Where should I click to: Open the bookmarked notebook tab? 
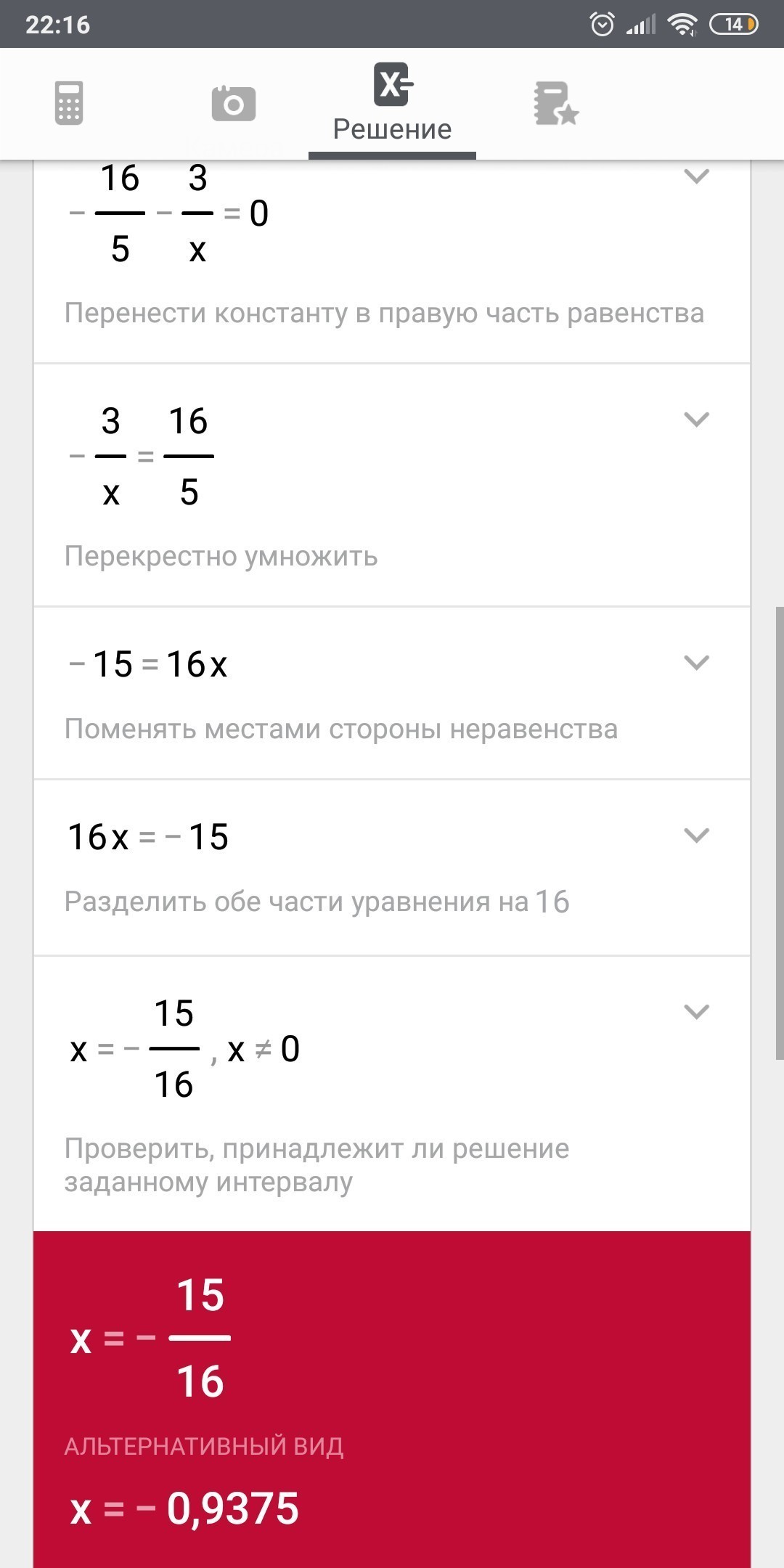click(555, 104)
